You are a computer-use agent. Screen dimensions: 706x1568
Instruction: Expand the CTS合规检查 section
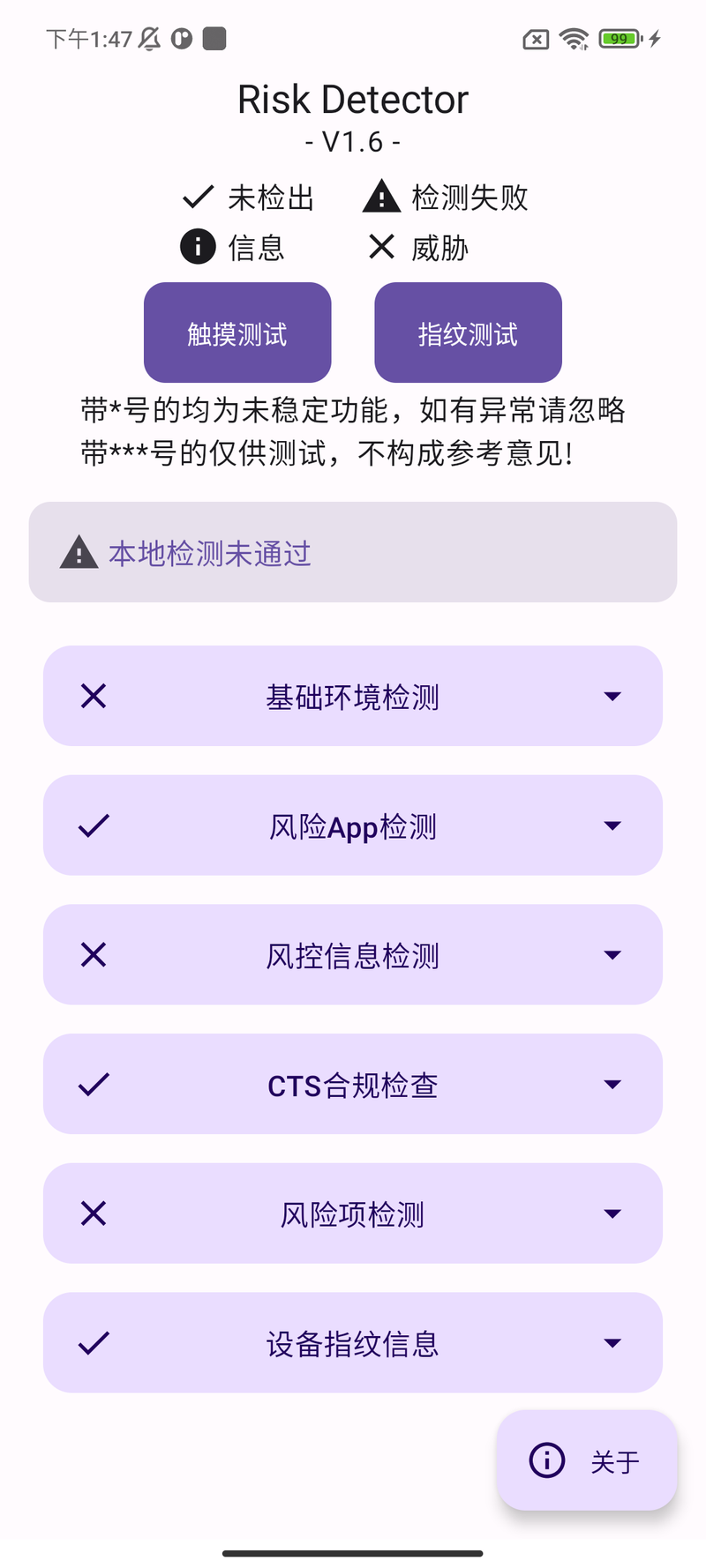click(x=353, y=1084)
